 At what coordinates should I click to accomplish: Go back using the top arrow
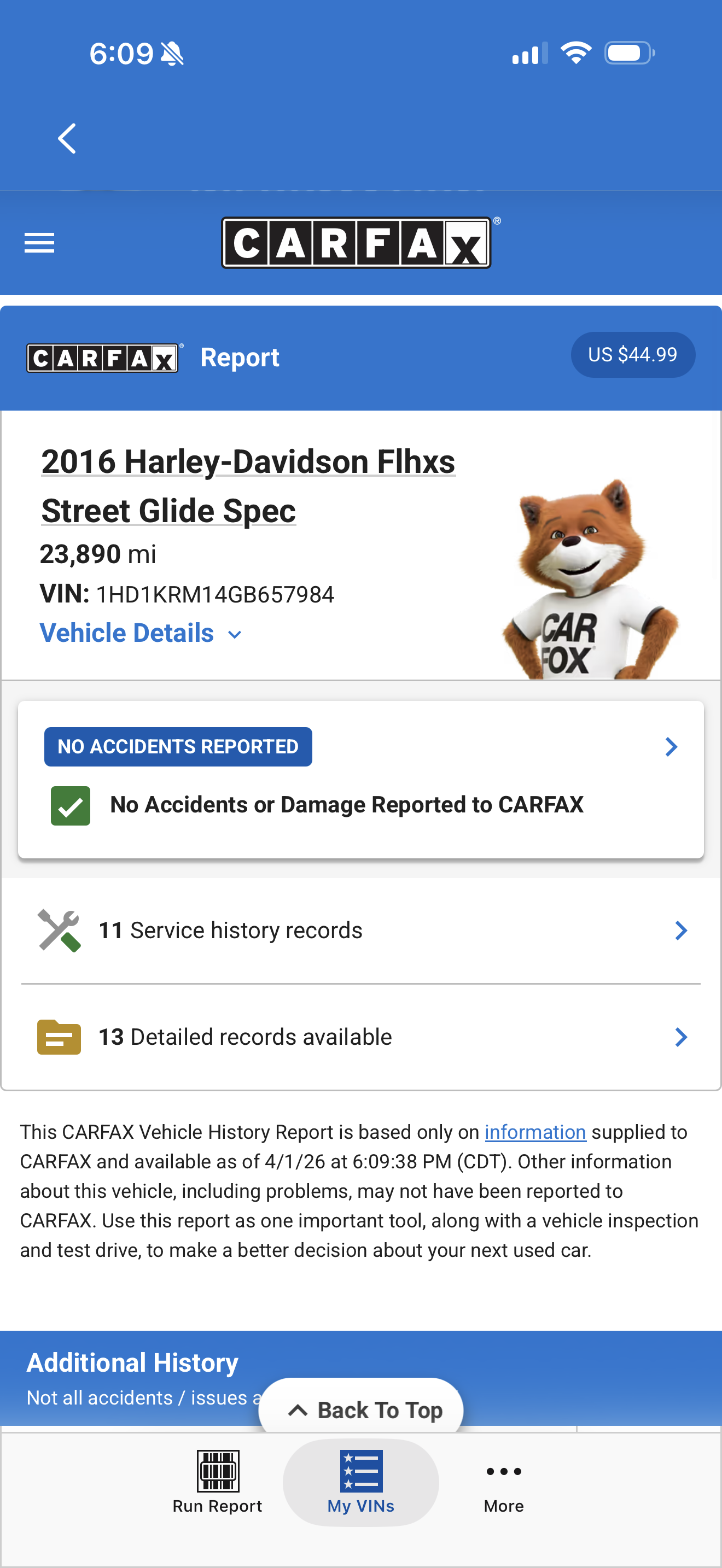[67, 139]
